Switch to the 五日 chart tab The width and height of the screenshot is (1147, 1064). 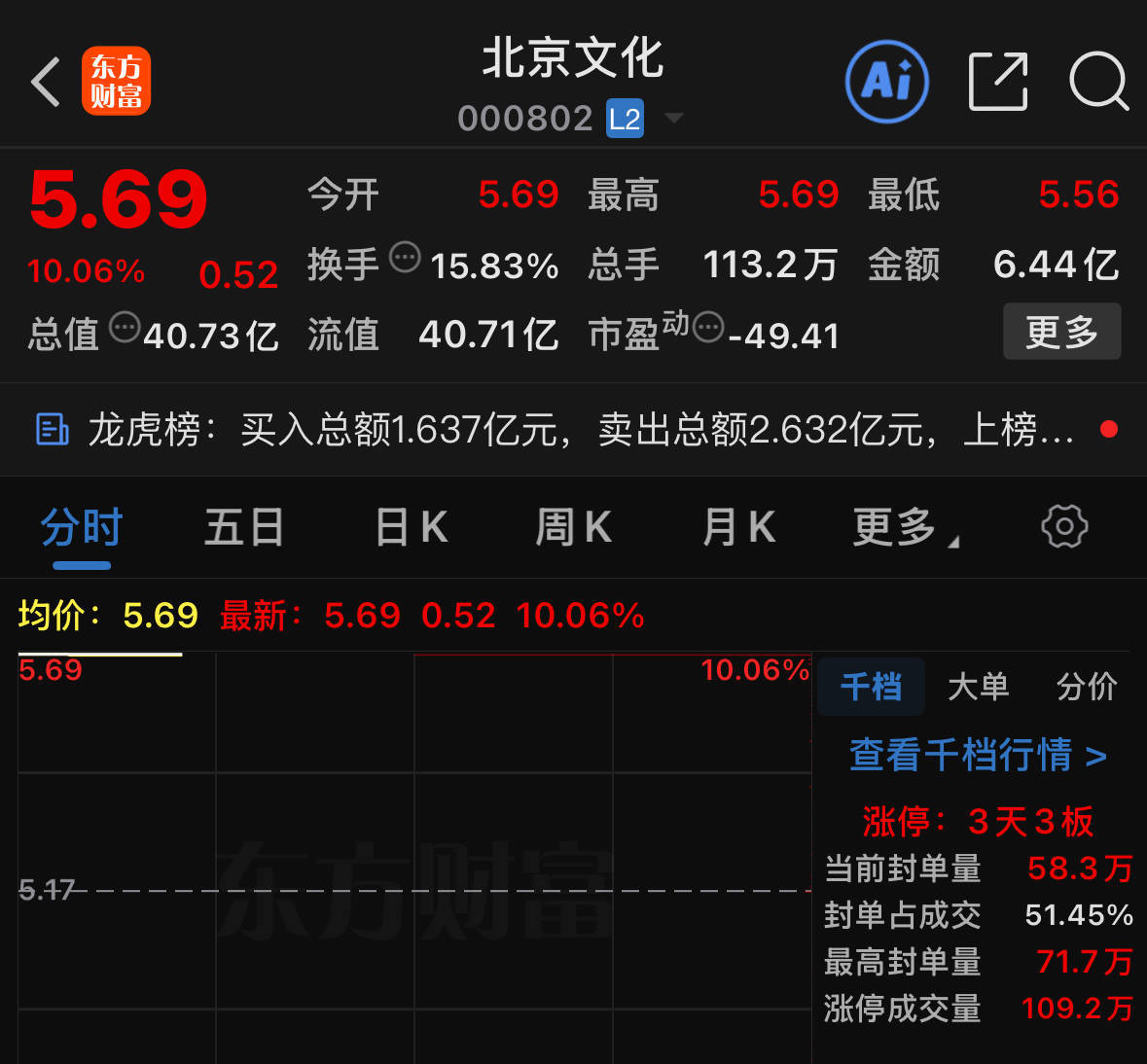[x=243, y=527]
